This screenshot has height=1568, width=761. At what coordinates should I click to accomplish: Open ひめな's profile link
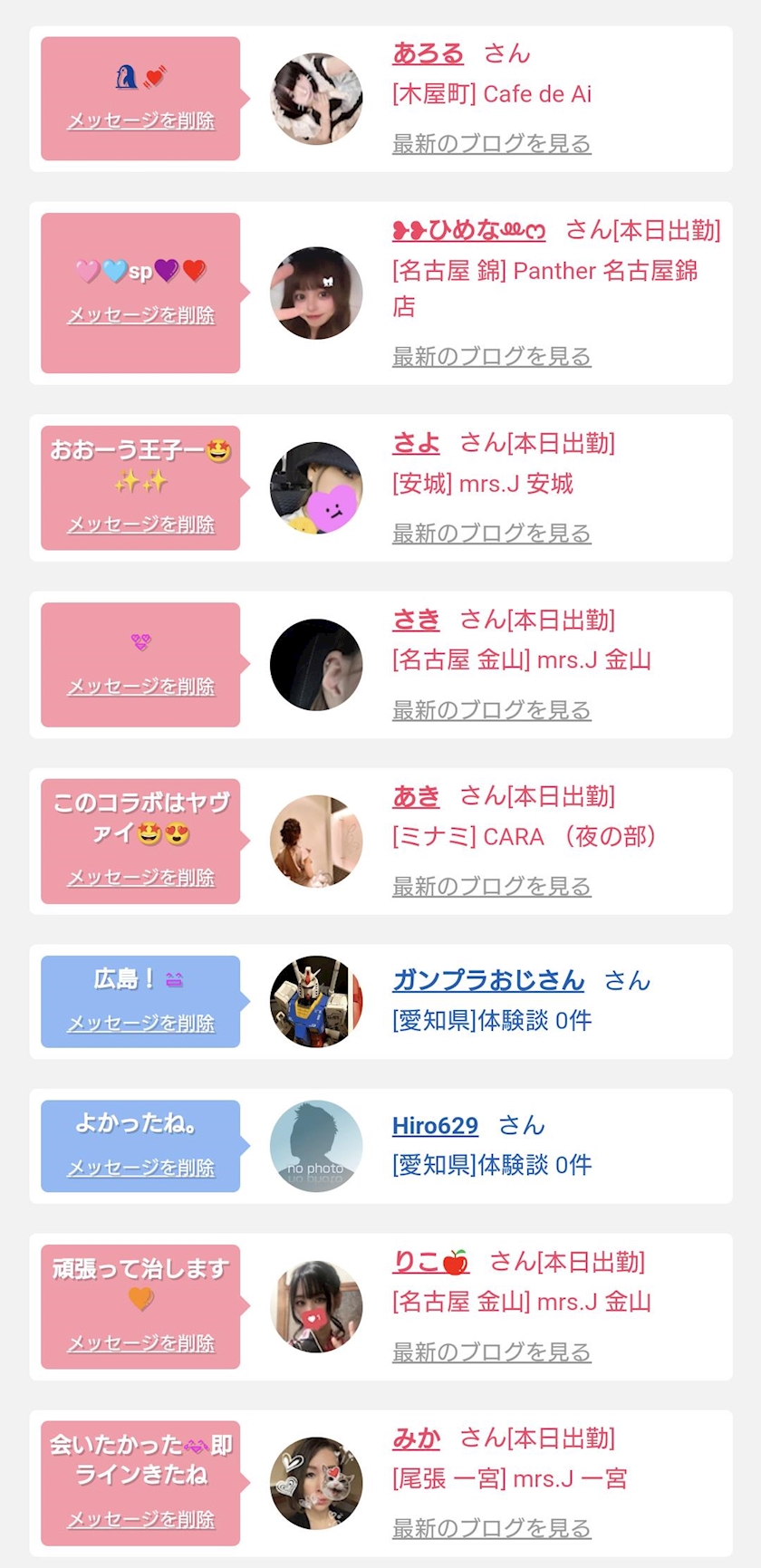(468, 230)
